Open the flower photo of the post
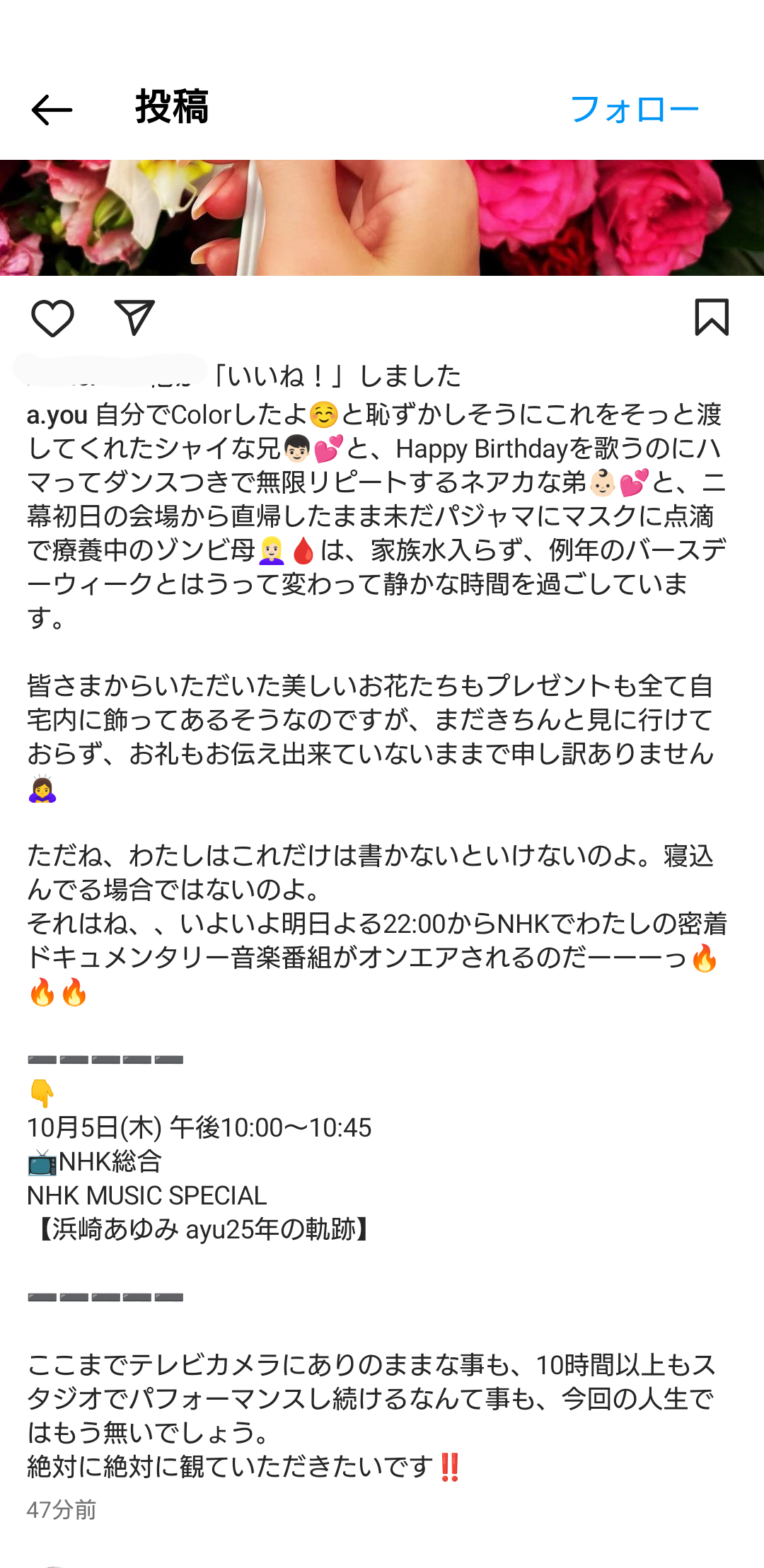Image resolution: width=764 pixels, height=1568 pixels. coord(382,218)
